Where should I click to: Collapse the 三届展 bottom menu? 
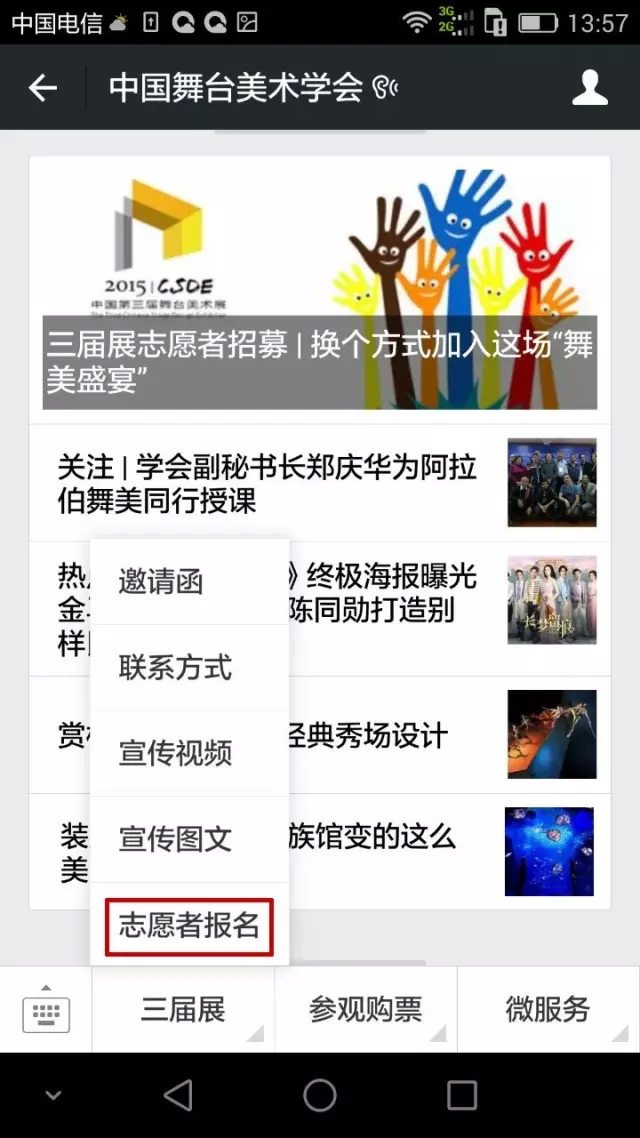click(183, 1010)
